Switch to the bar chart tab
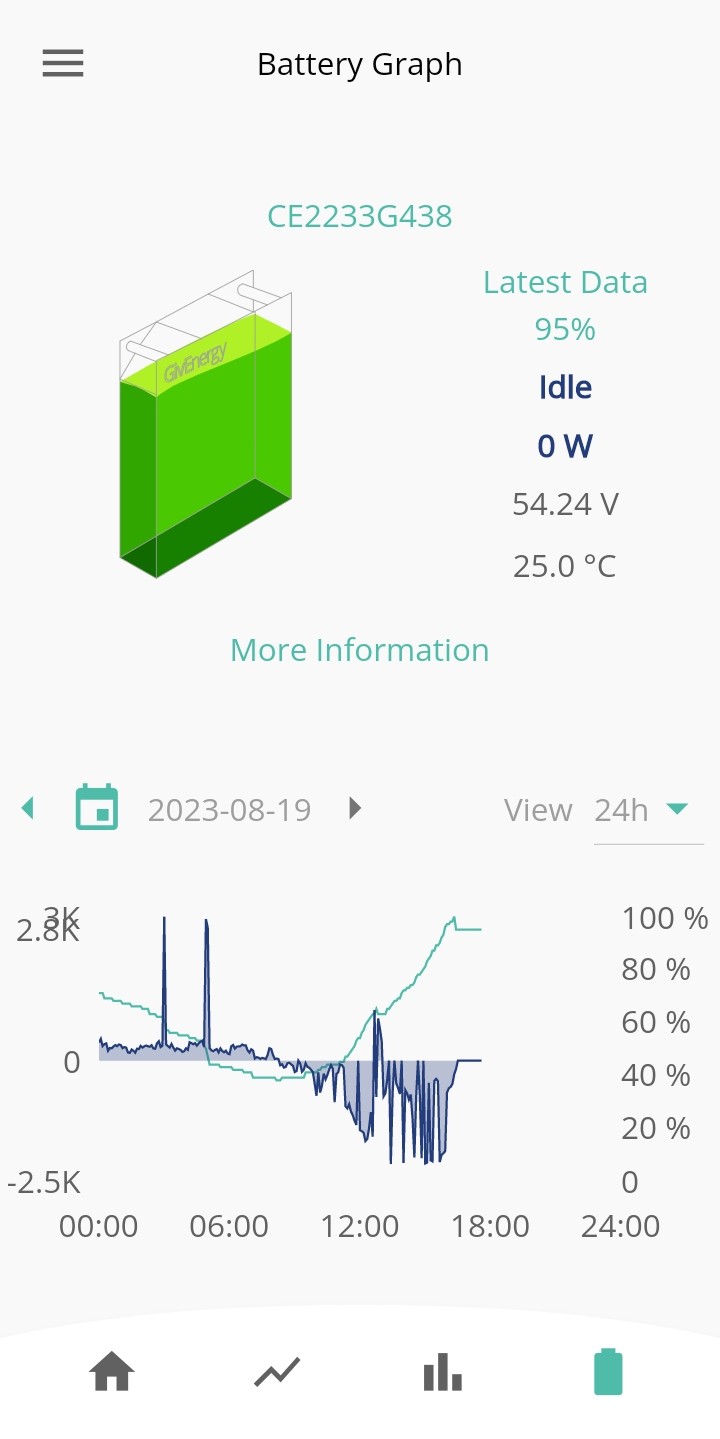Viewport: 720px width, 1439px height. click(442, 1371)
